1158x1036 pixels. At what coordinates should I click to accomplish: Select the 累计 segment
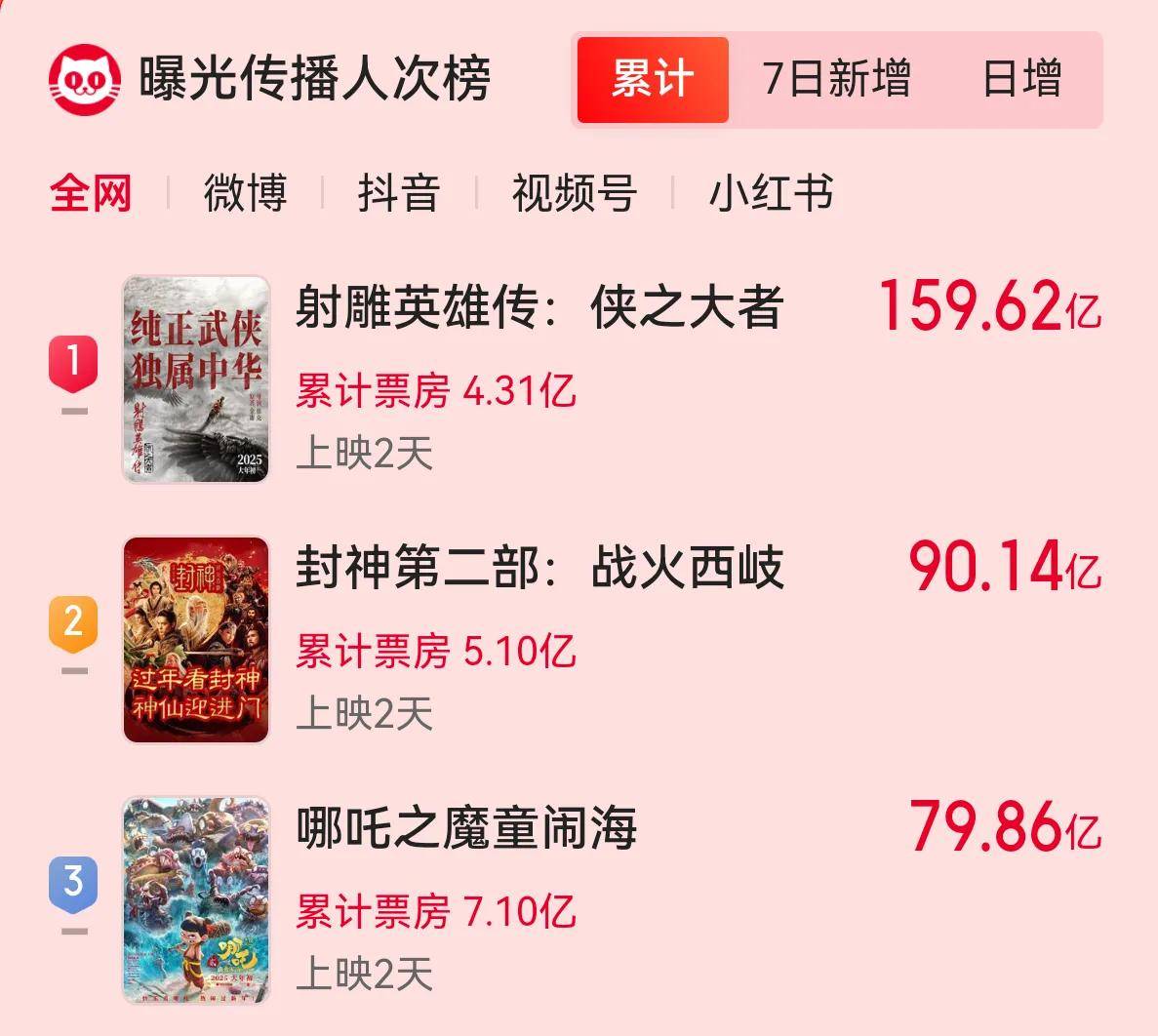pyautogui.click(x=653, y=79)
